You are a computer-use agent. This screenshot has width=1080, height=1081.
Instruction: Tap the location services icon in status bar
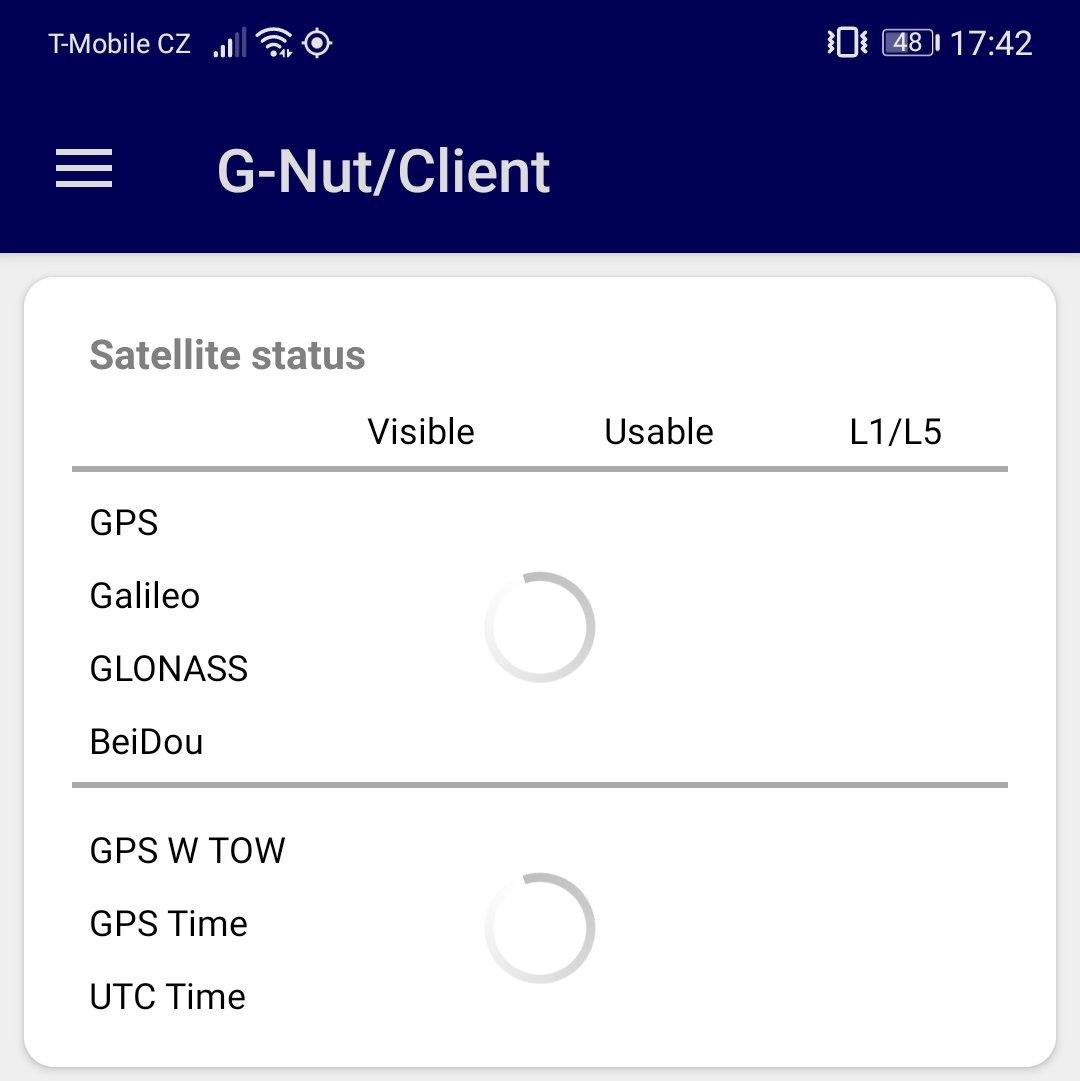click(x=316, y=42)
